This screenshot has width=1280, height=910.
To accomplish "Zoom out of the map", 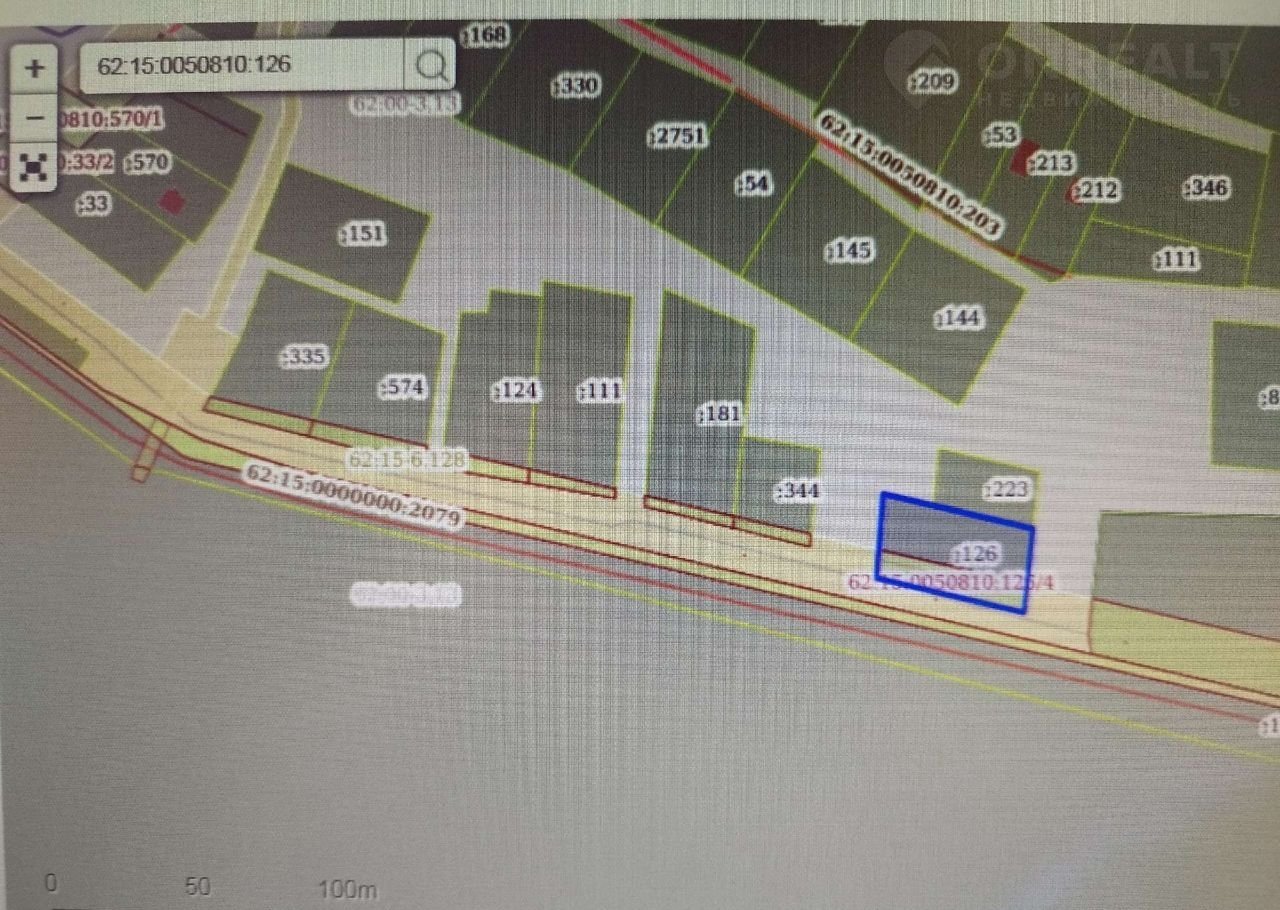I will tap(35, 117).
